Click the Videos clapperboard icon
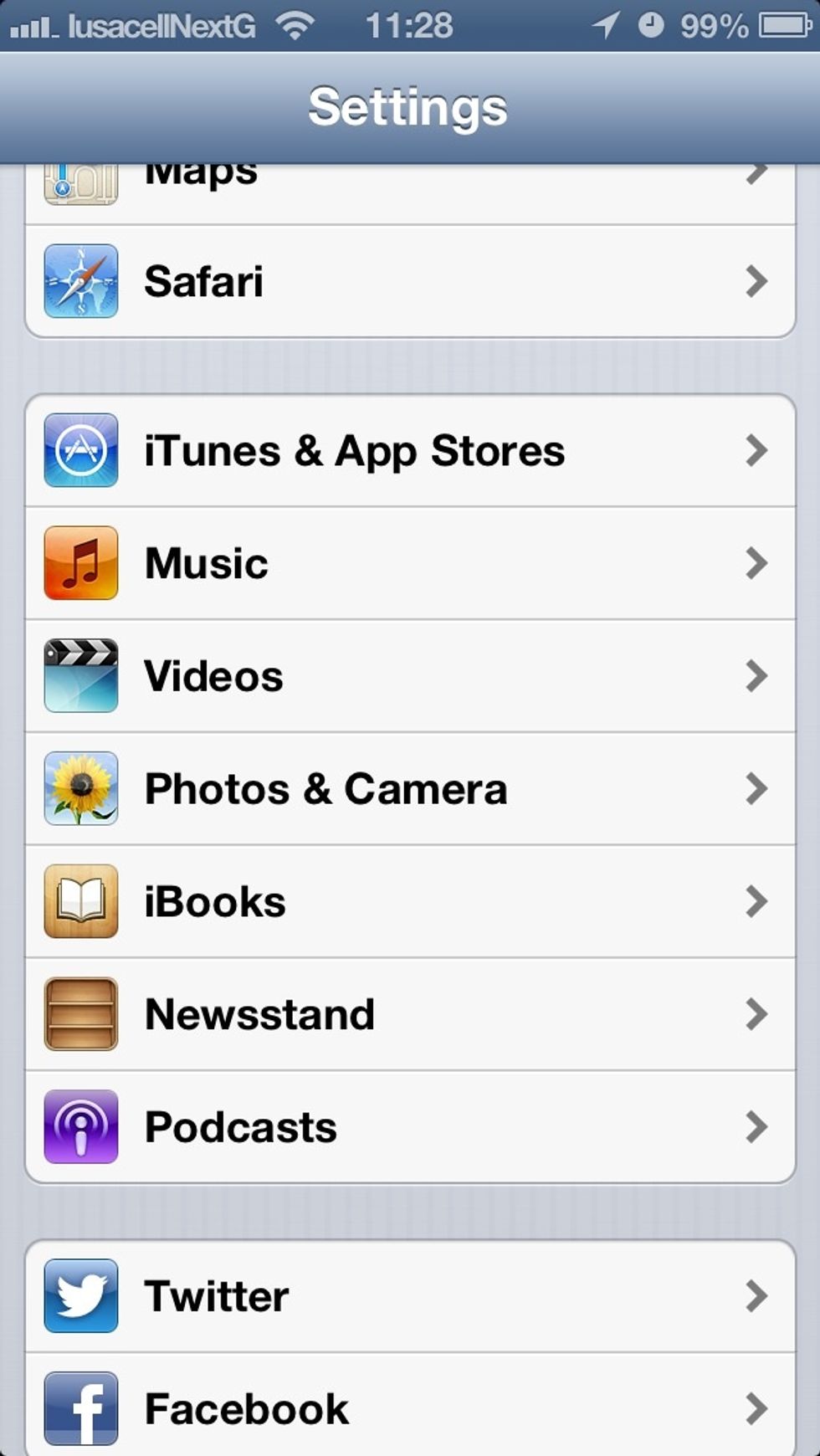 (81, 675)
